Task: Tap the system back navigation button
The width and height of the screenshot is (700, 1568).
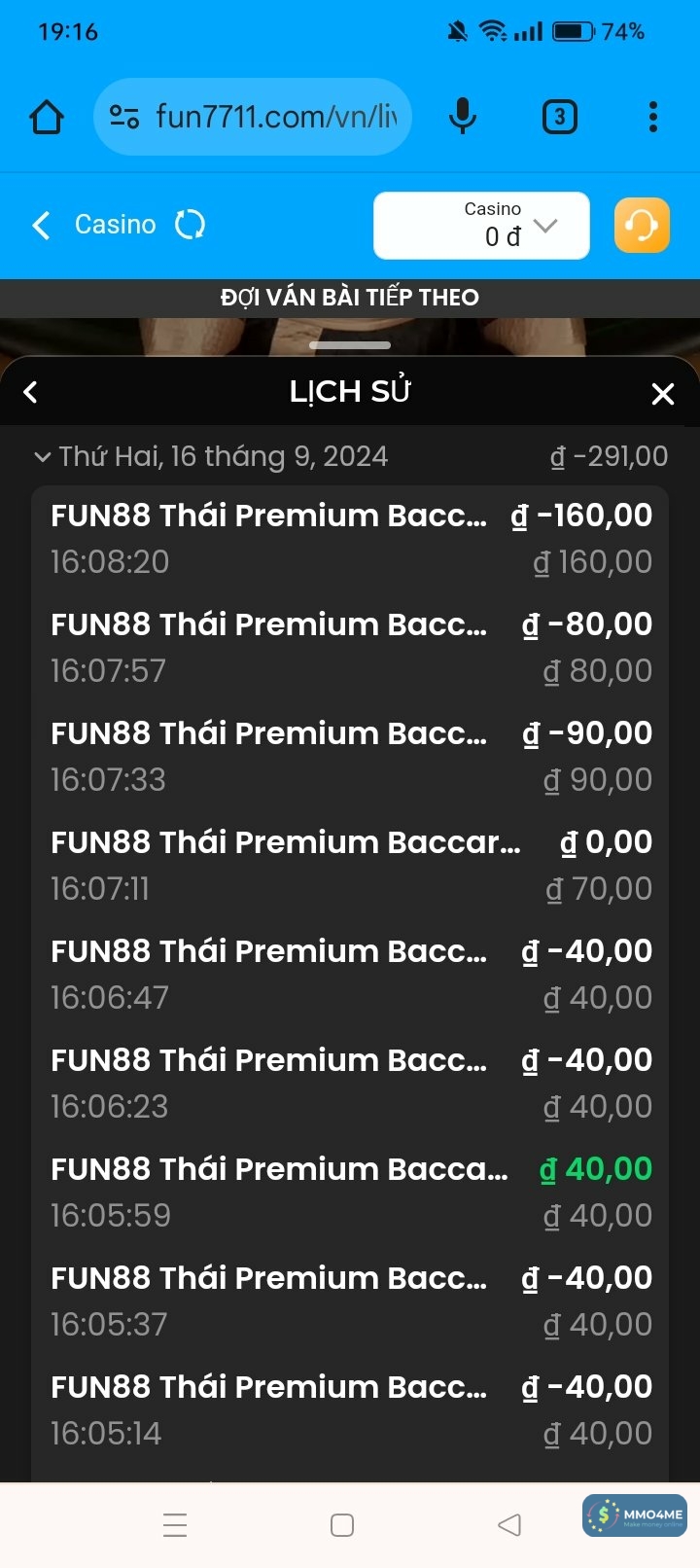Action: (508, 1524)
